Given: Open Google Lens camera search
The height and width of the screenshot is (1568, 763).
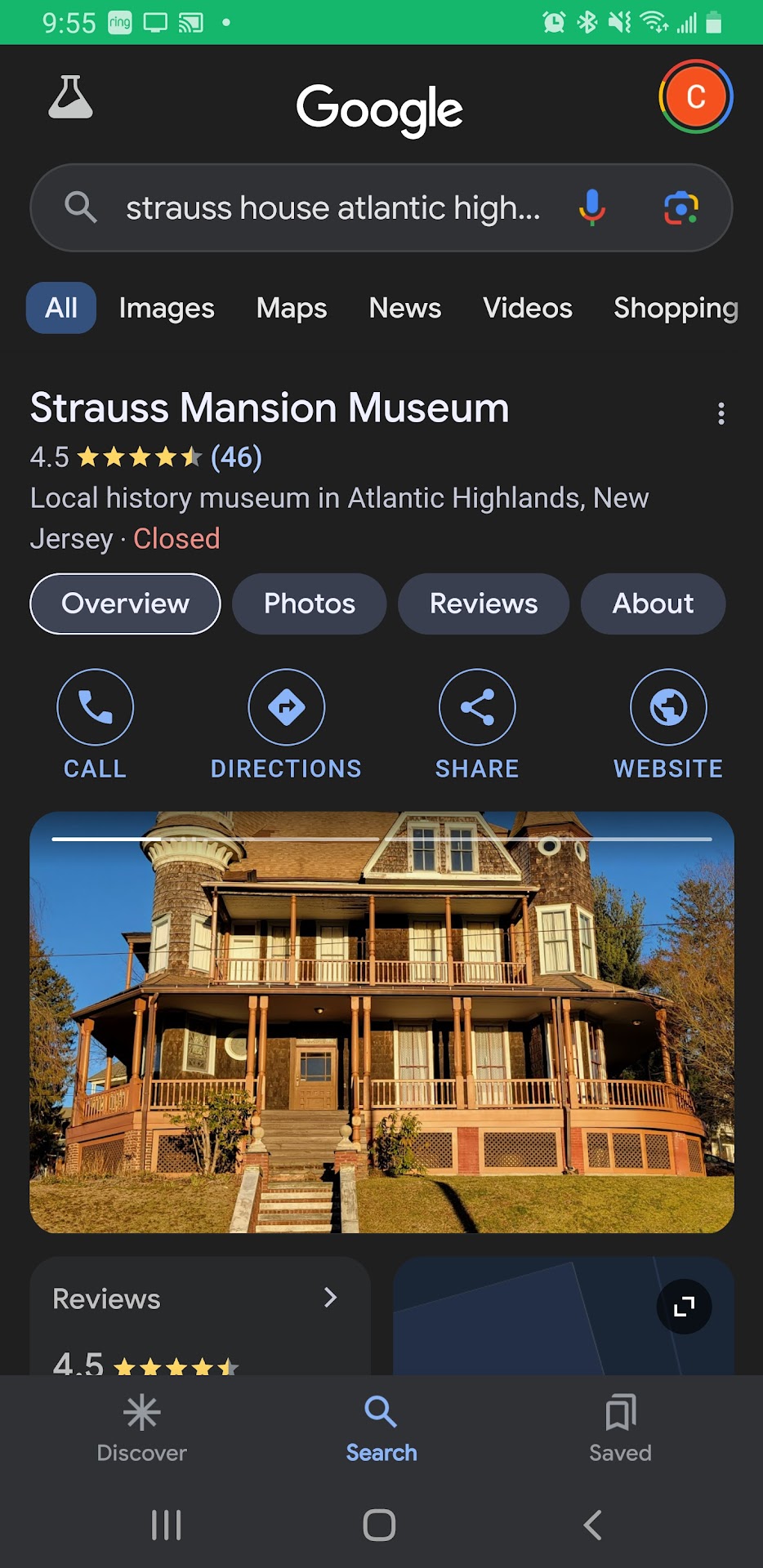Looking at the screenshot, I should coord(680,207).
